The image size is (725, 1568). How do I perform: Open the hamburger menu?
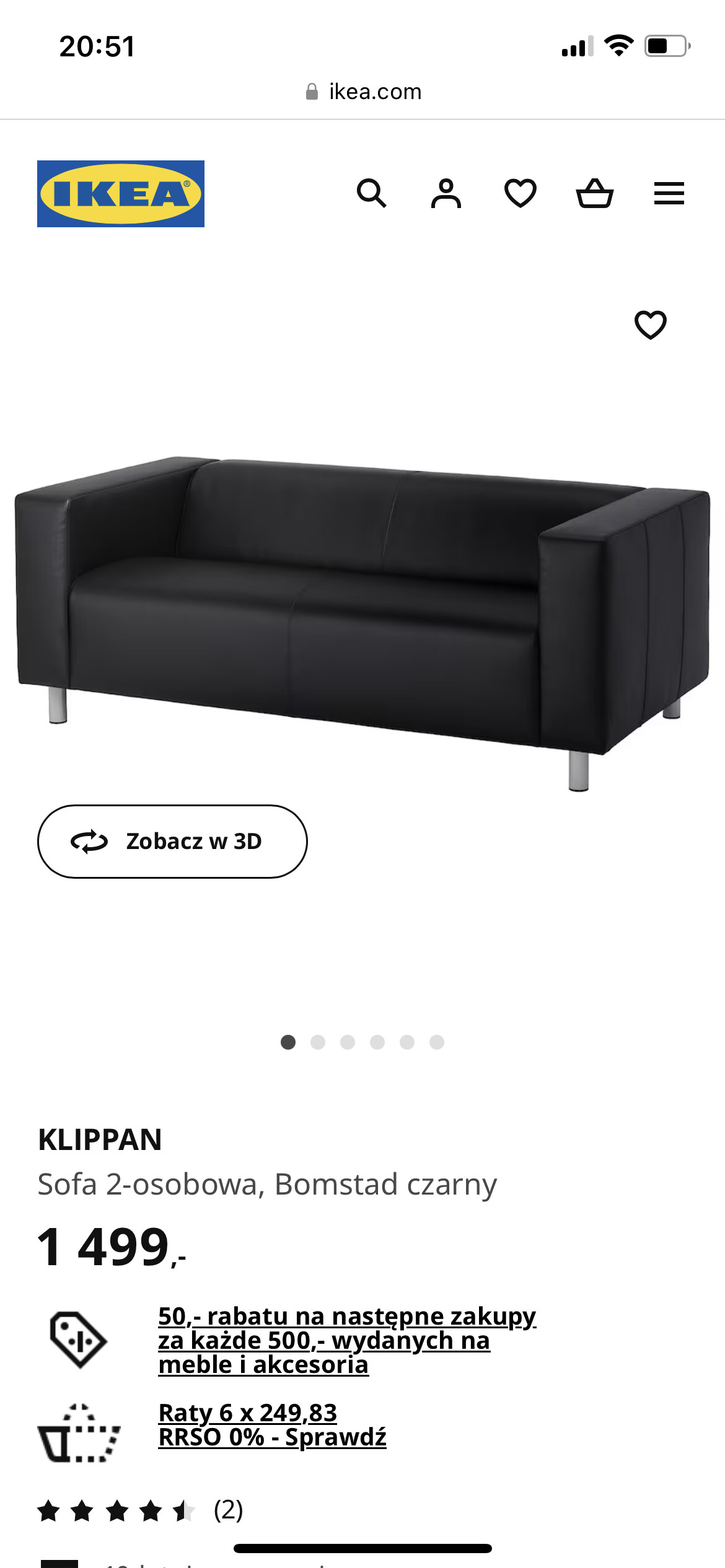[669, 193]
